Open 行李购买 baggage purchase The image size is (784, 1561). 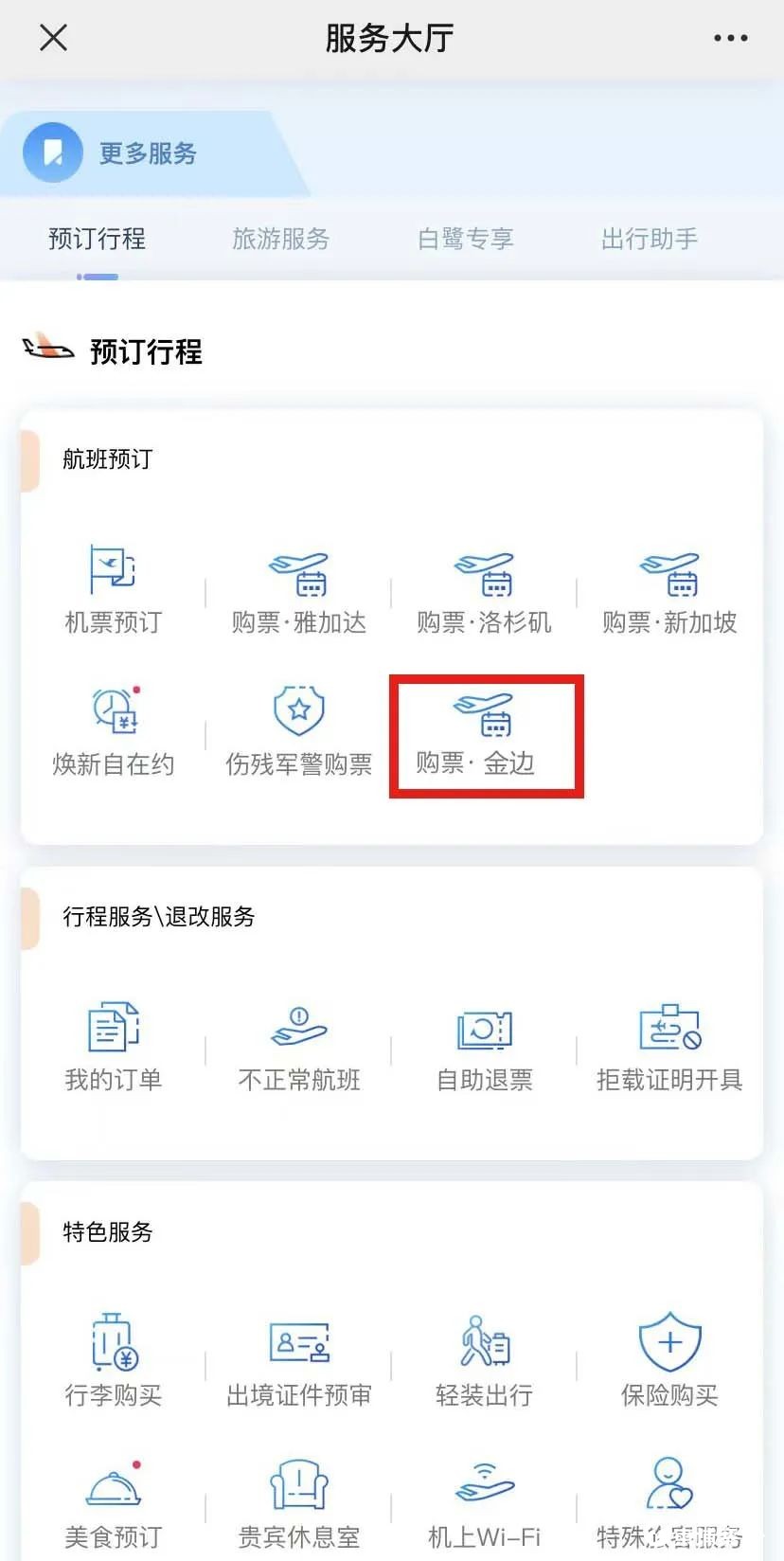pyautogui.click(x=113, y=1362)
